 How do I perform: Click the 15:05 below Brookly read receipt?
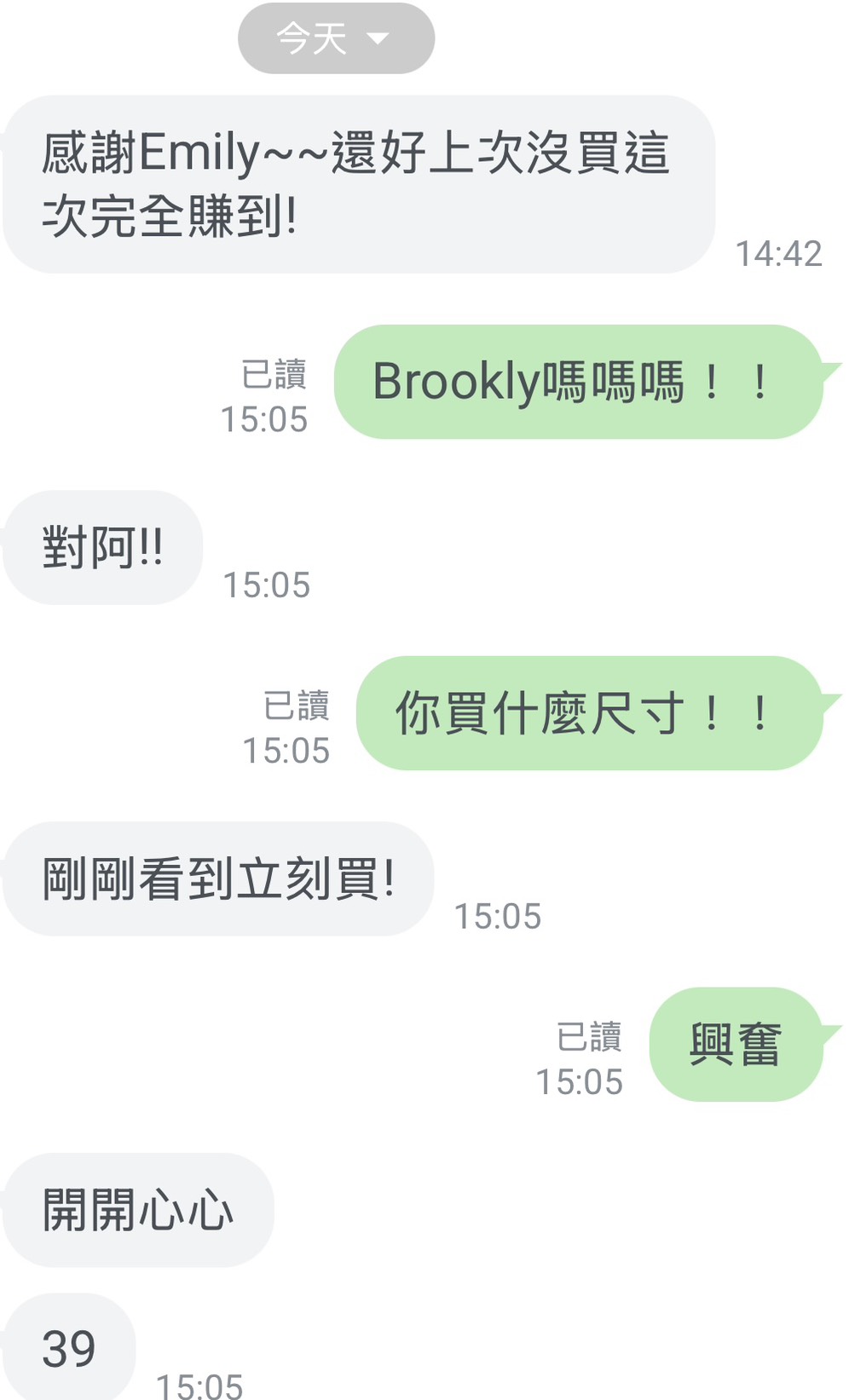click(x=265, y=420)
